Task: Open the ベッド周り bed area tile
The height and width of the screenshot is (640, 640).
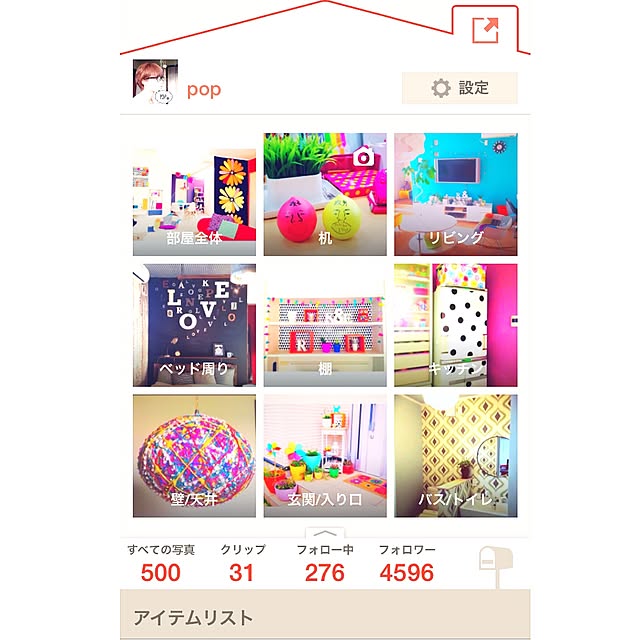Action: [194, 325]
